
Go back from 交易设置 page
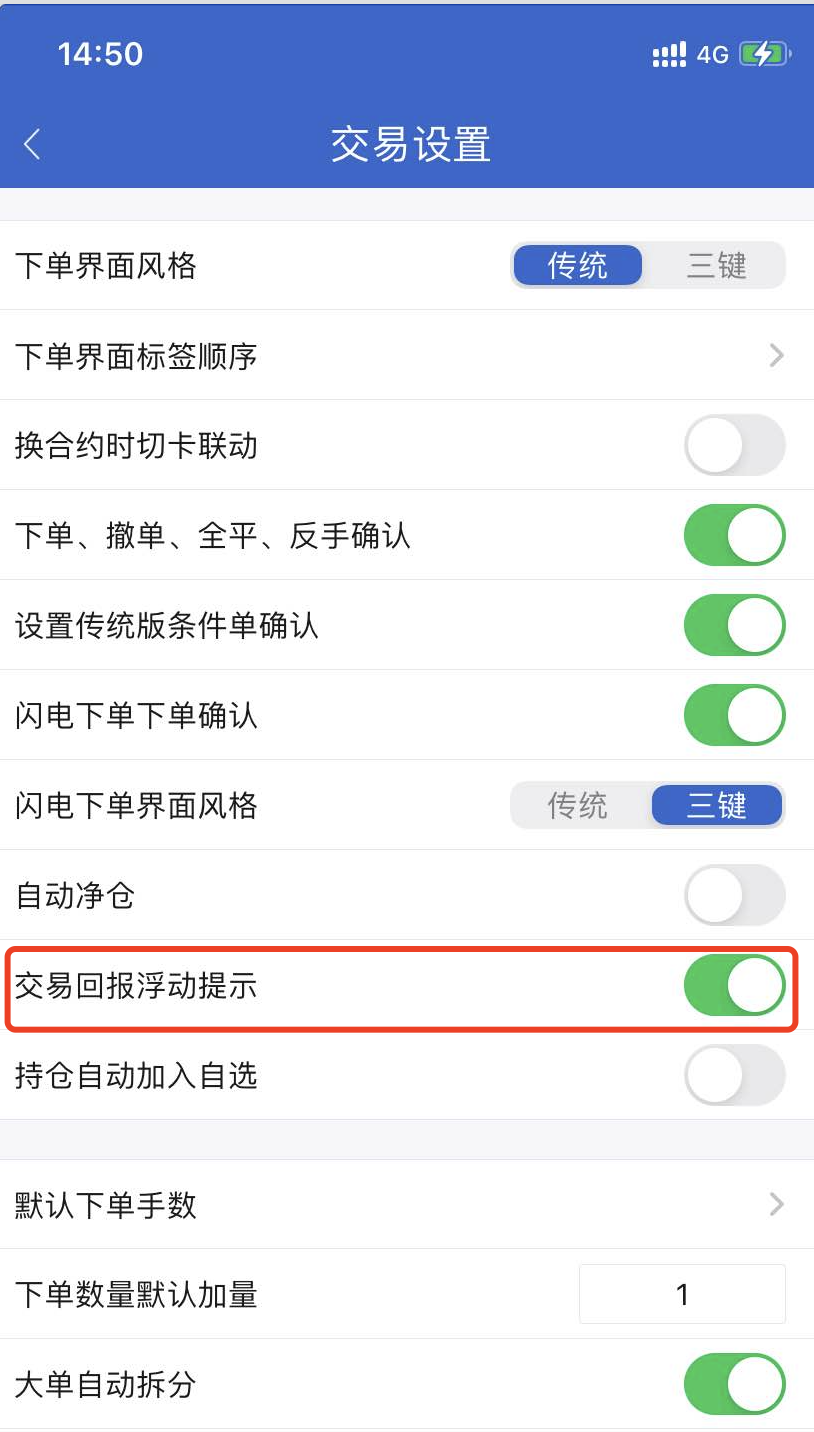coord(32,144)
